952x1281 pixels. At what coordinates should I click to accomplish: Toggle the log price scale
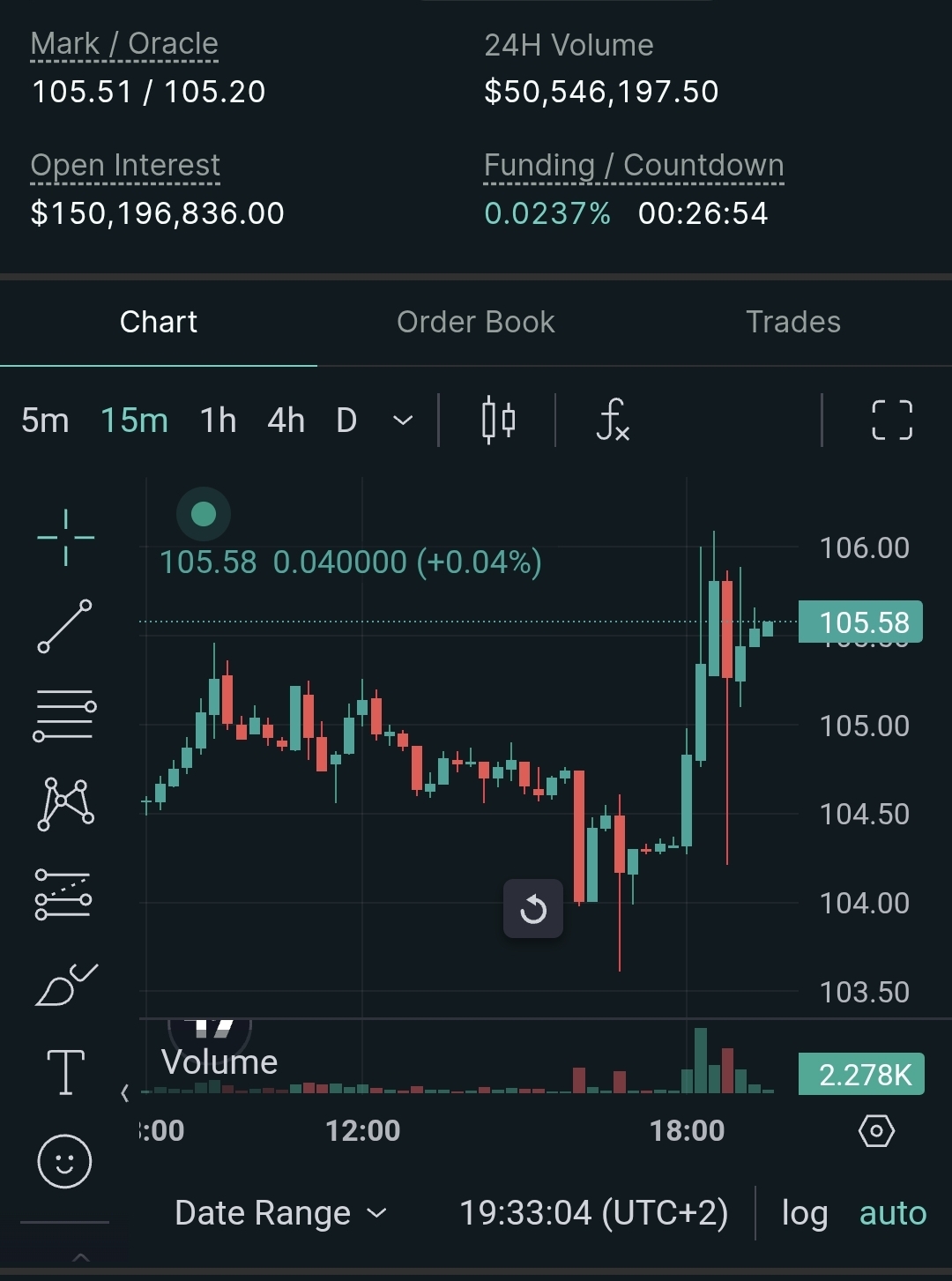point(804,1213)
